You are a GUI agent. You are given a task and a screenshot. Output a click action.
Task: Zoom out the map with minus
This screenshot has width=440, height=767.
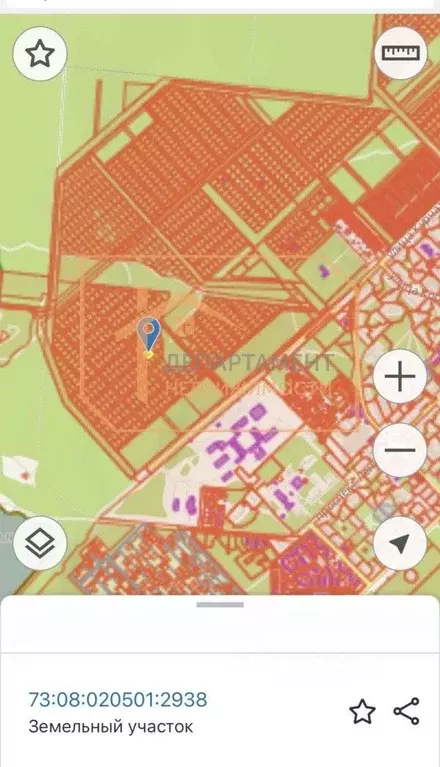pos(400,450)
